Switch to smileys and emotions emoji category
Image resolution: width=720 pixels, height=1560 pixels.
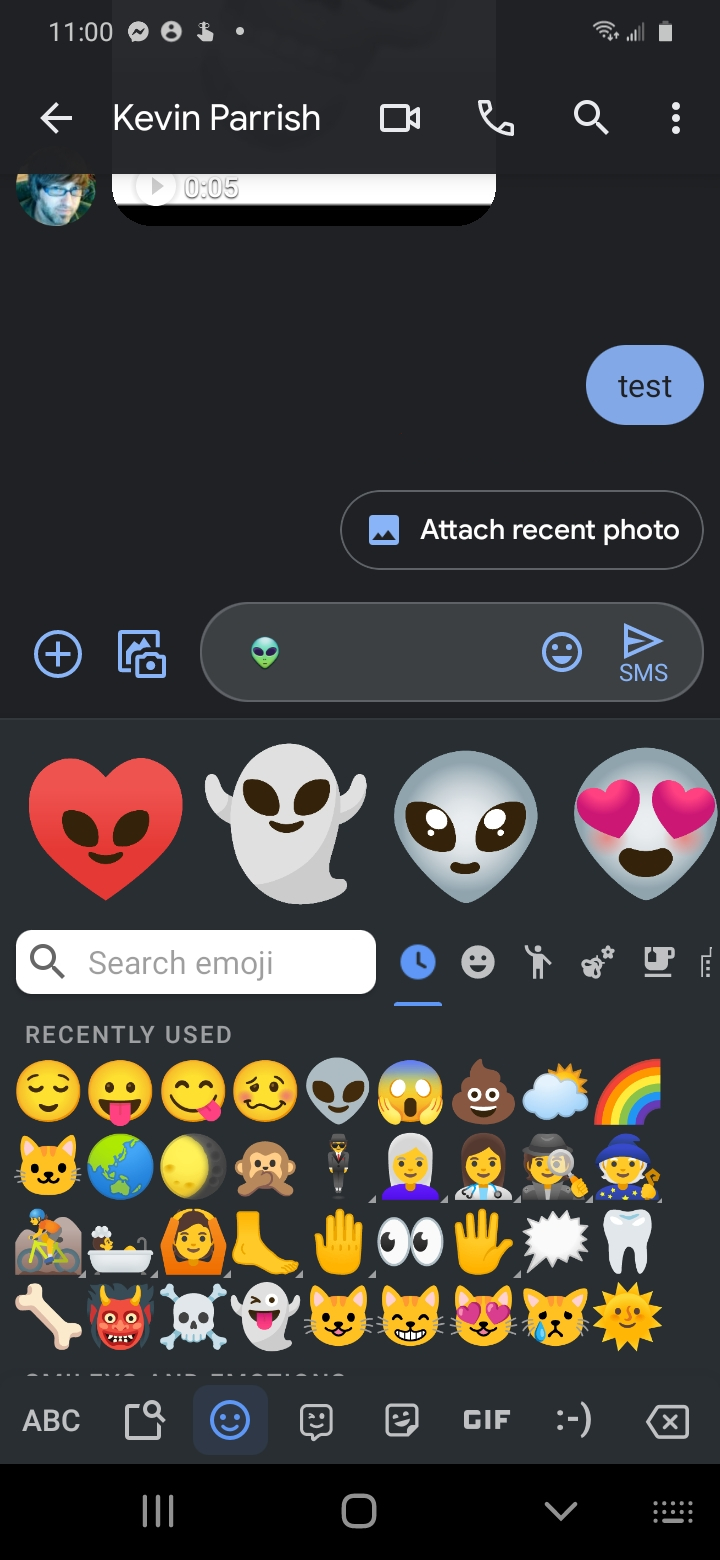[478, 963]
